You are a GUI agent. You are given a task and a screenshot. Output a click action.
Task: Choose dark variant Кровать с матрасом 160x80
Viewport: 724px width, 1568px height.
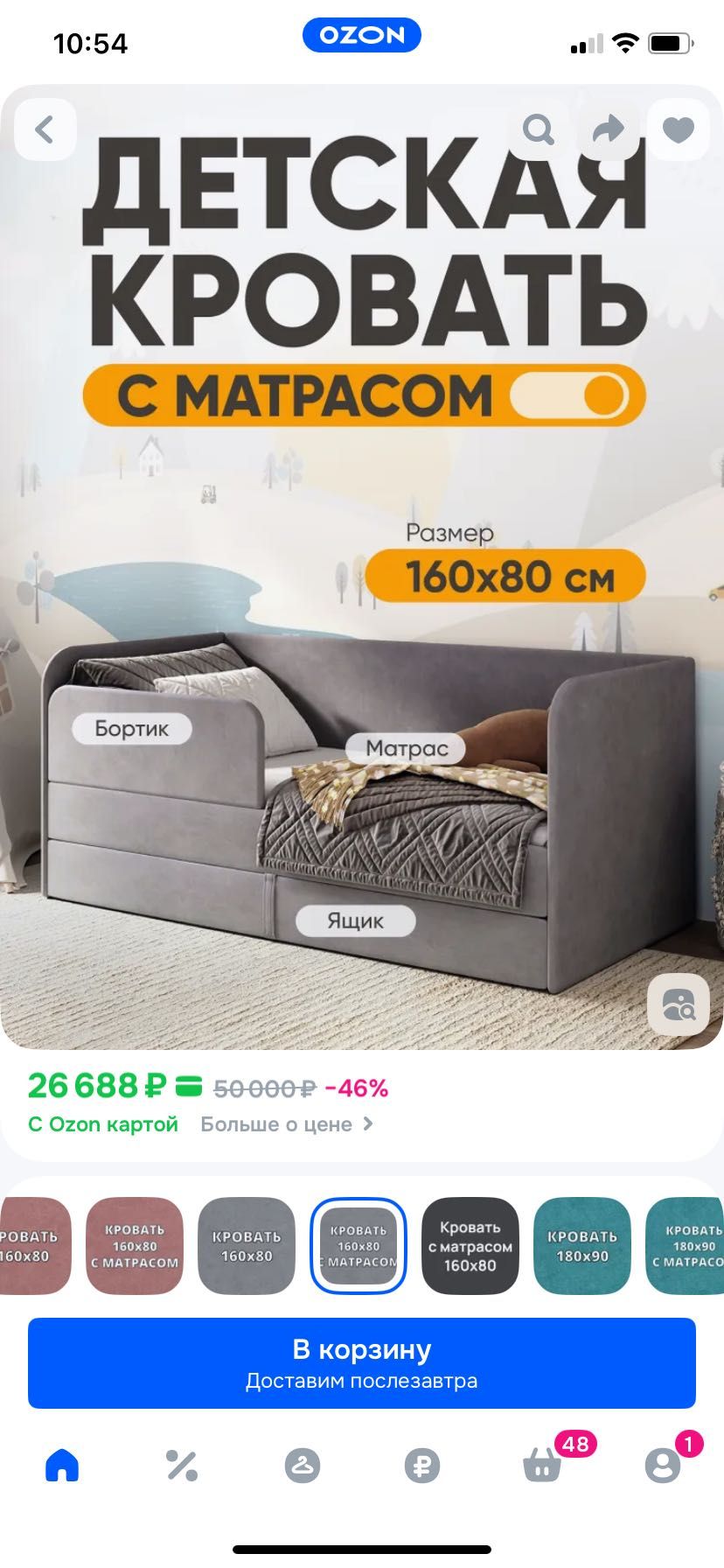470,1246
